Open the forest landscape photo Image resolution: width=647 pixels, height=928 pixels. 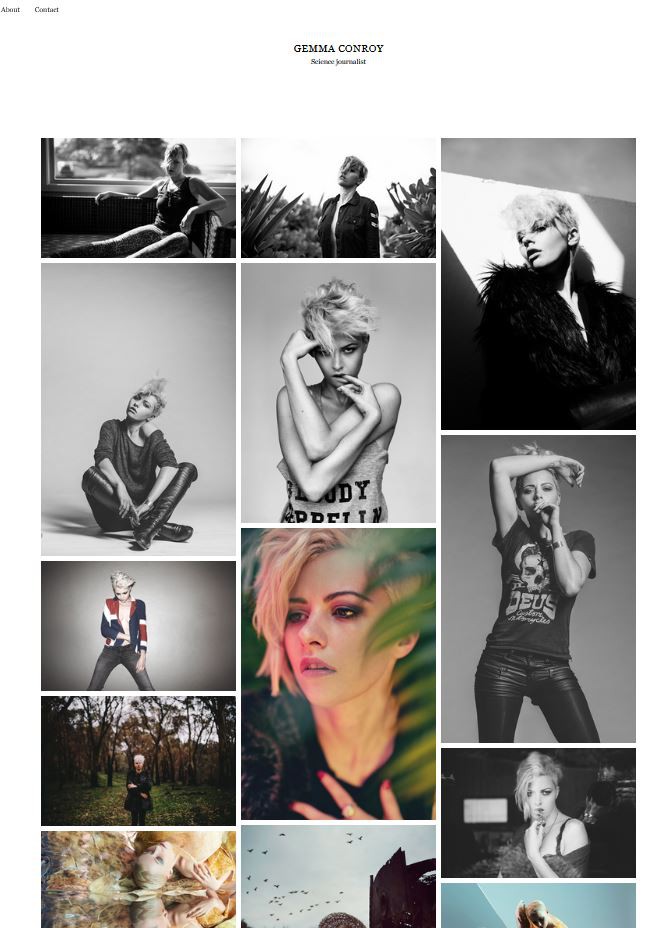[138, 761]
